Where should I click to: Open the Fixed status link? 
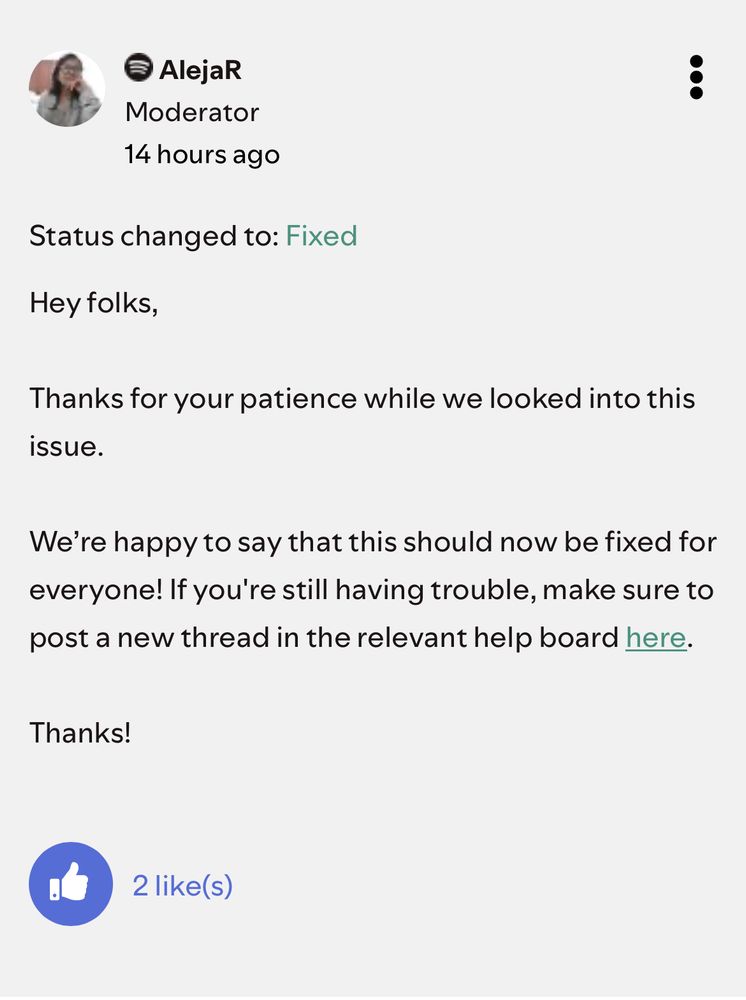(x=321, y=236)
